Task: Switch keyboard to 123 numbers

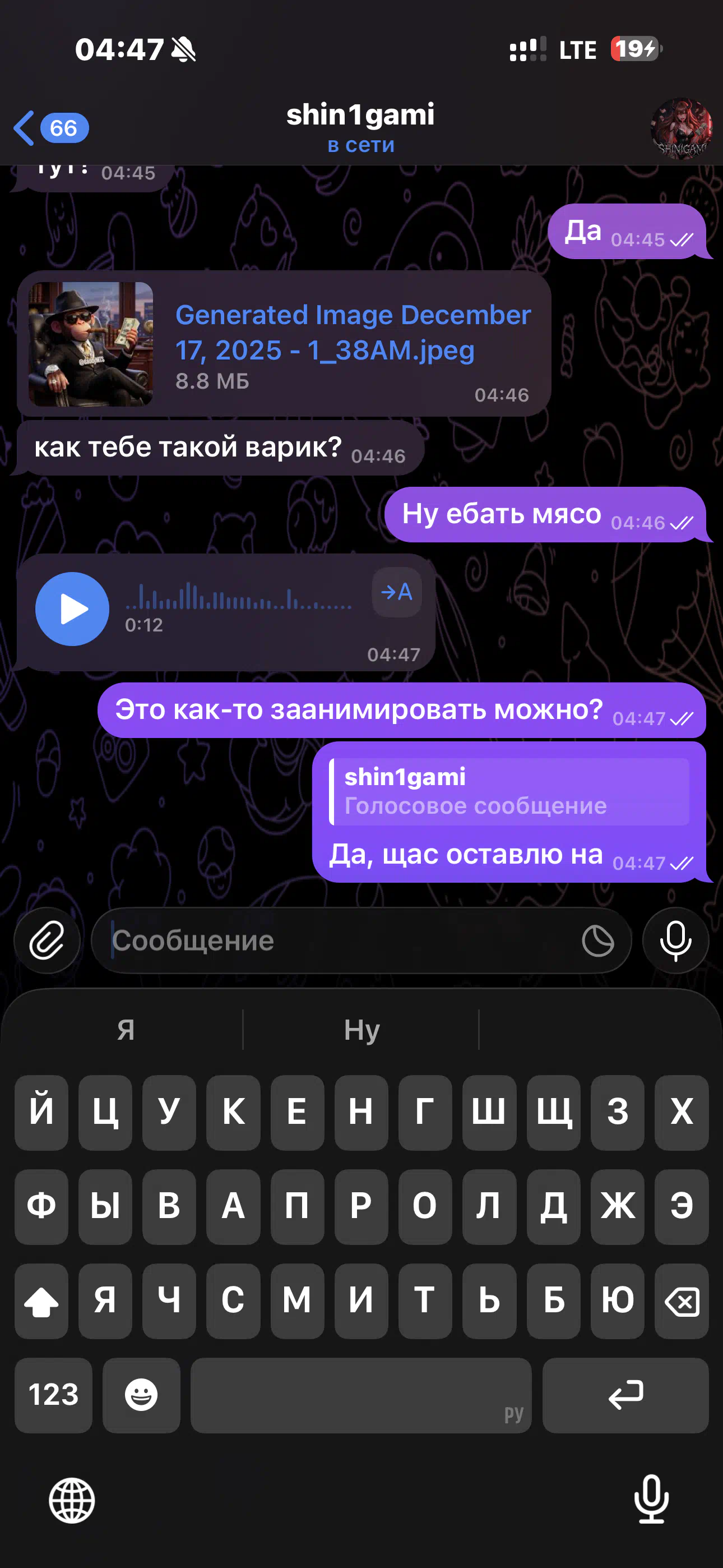Action: (x=54, y=1395)
